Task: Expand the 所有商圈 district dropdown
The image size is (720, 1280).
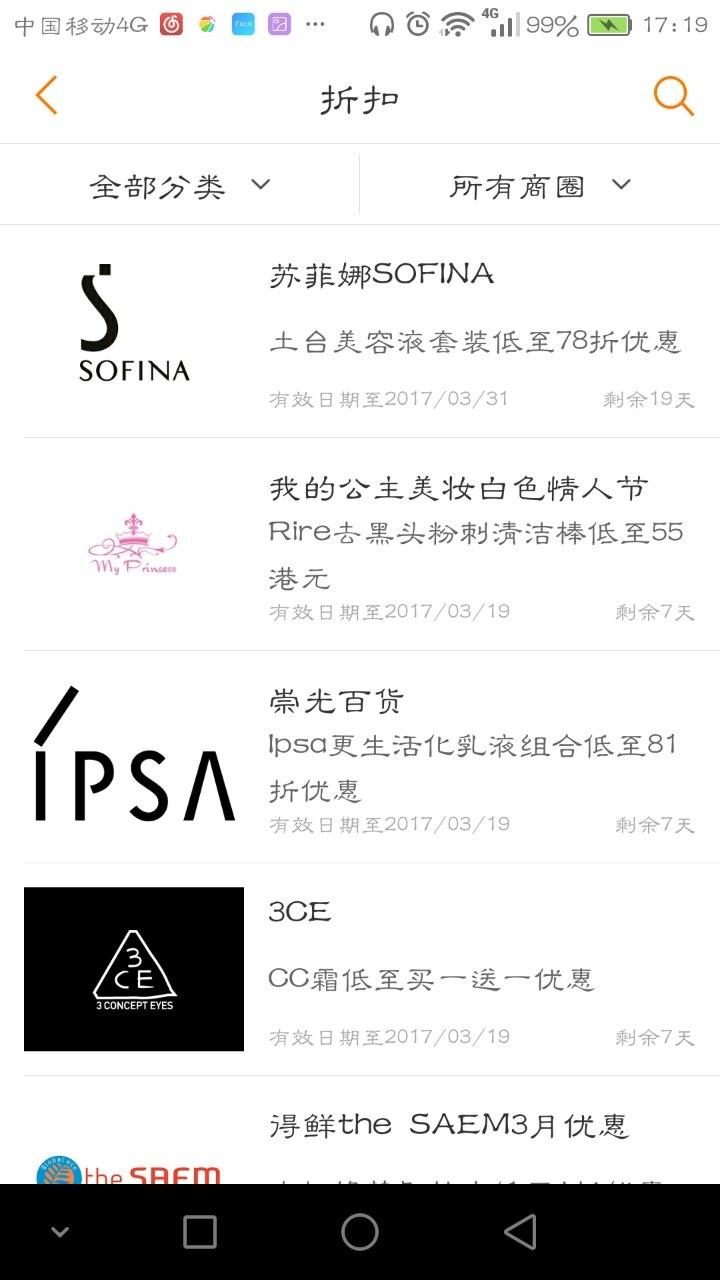Action: tap(540, 186)
